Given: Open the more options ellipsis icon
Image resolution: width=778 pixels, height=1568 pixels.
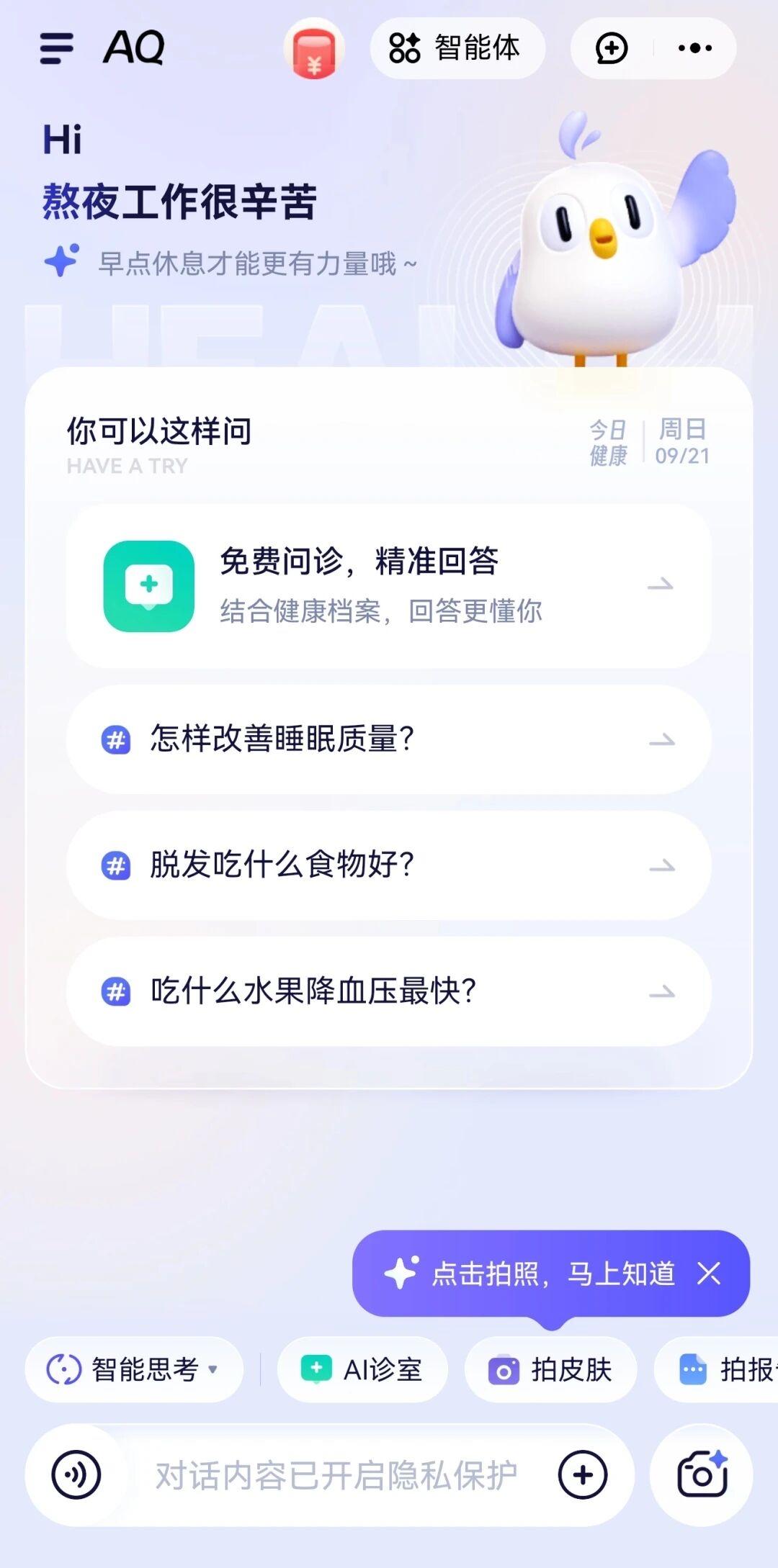Looking at the screenshot, I should (x=694, y=49).
